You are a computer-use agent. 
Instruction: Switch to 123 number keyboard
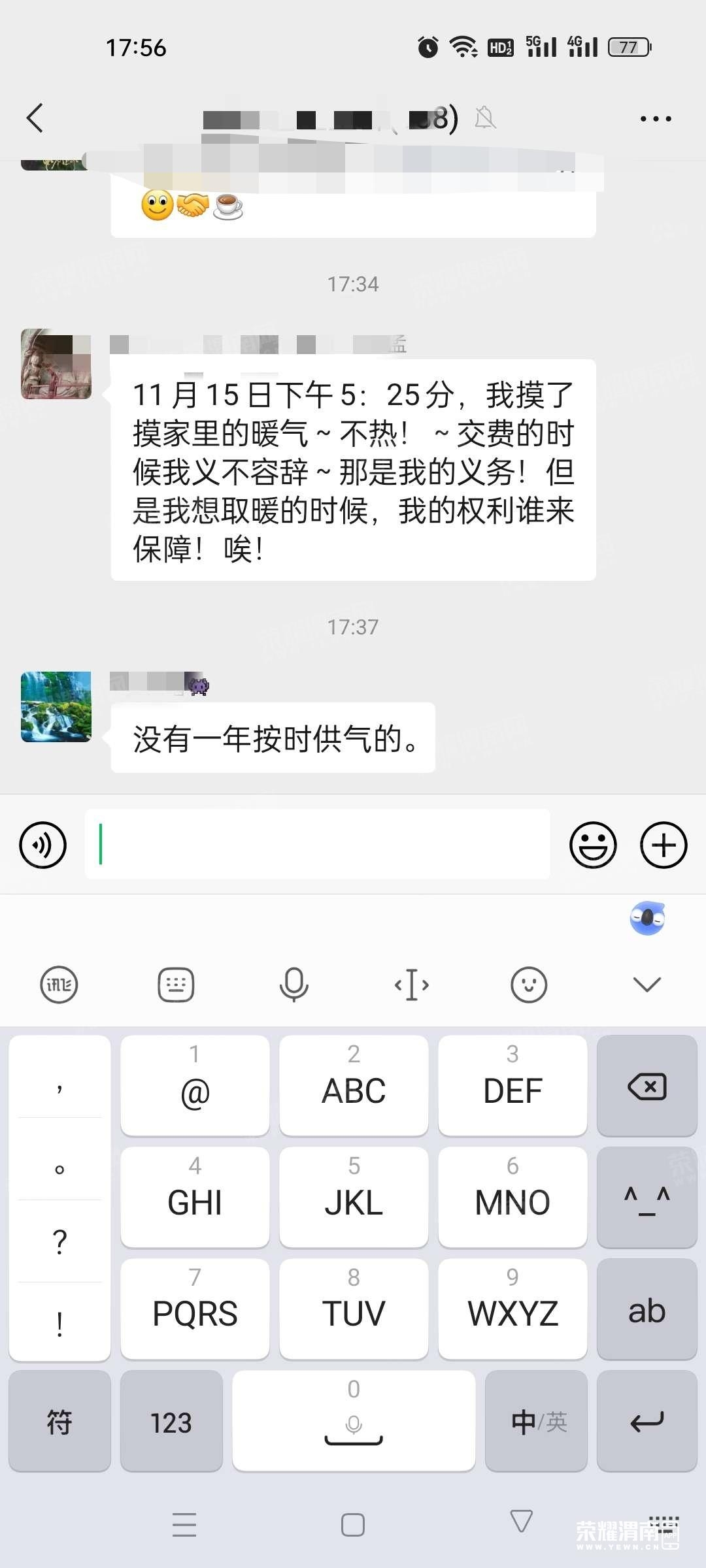[171, 1422]
